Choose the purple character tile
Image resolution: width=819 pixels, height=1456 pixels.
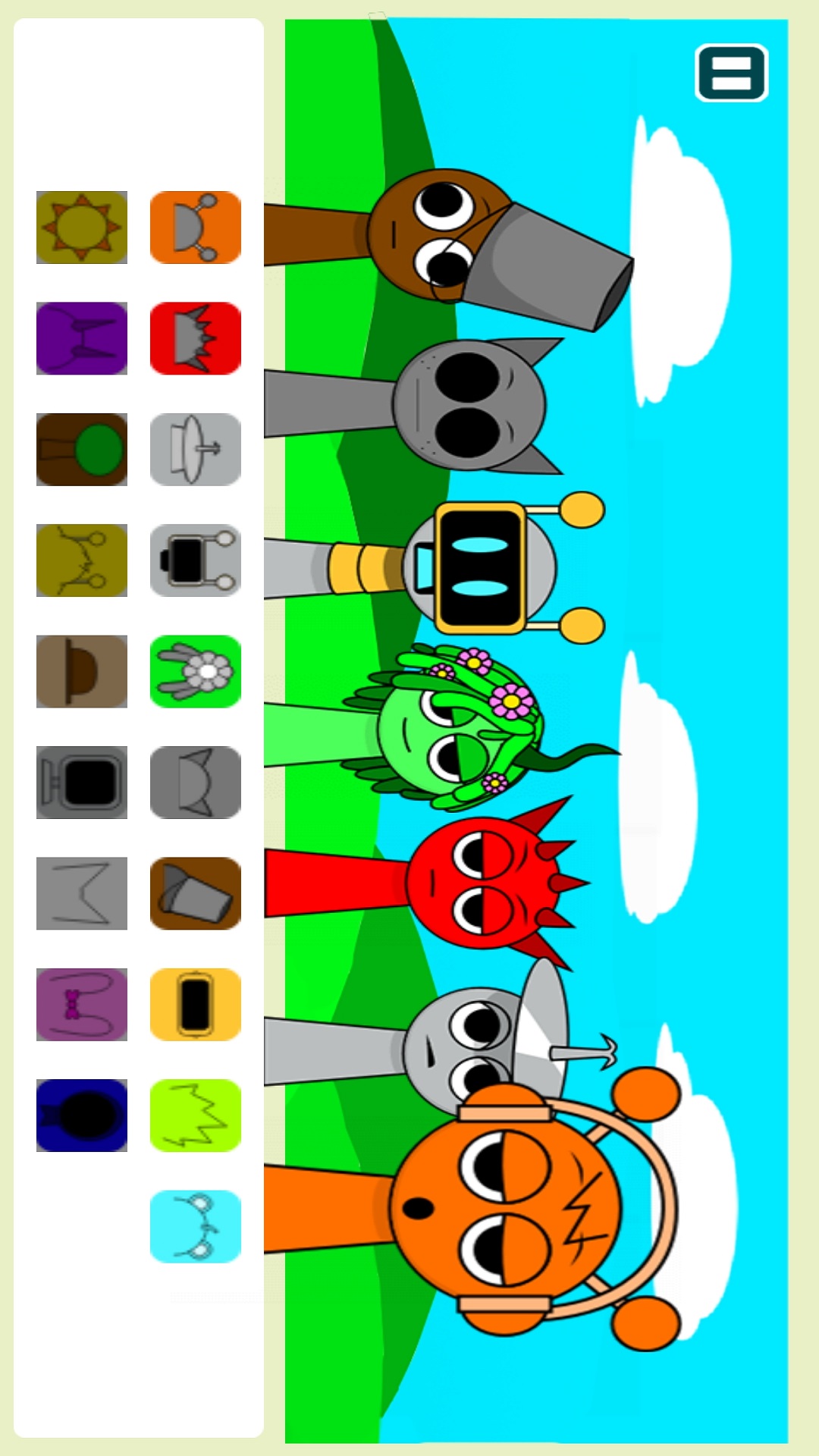pyautogui.click(x=82, y=338)
